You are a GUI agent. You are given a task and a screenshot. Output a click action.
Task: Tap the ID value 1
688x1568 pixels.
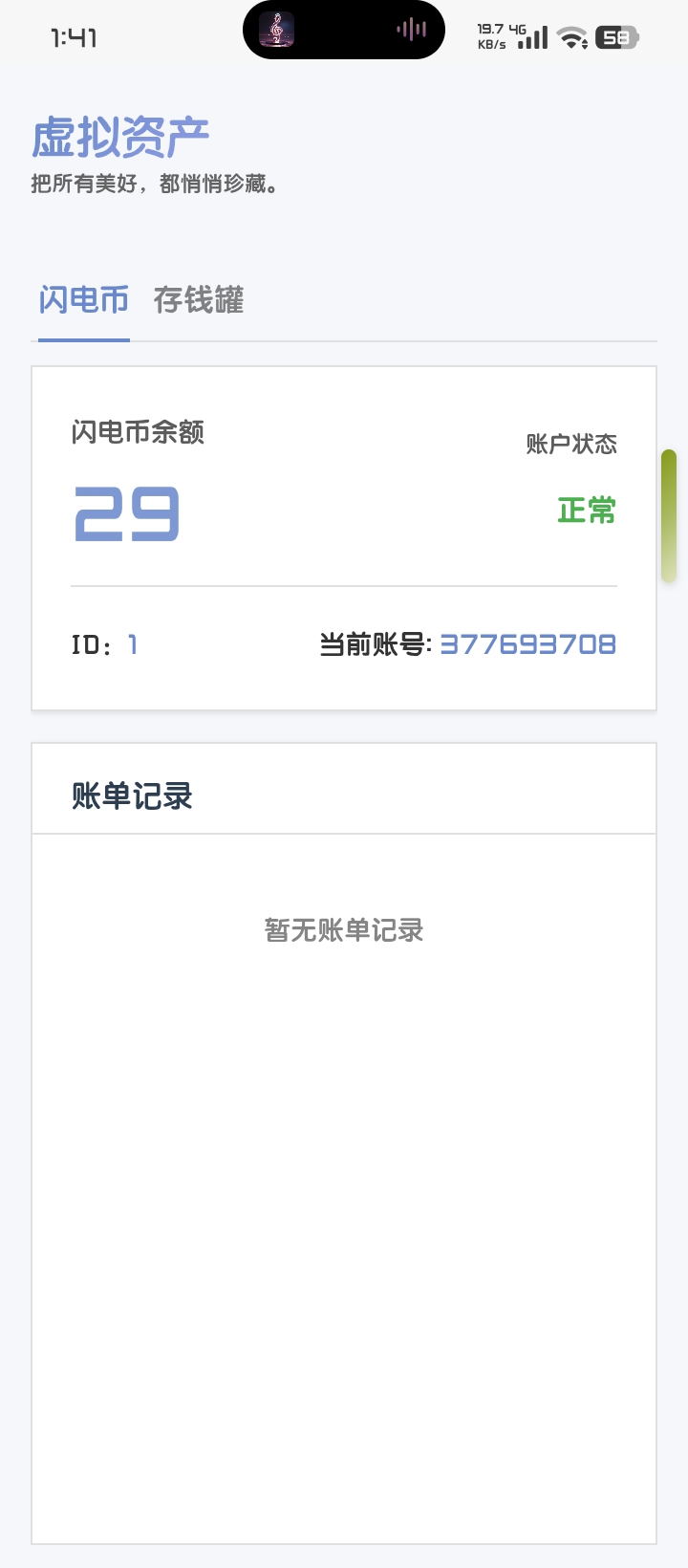pyautogui.click(x=132, y=645)
